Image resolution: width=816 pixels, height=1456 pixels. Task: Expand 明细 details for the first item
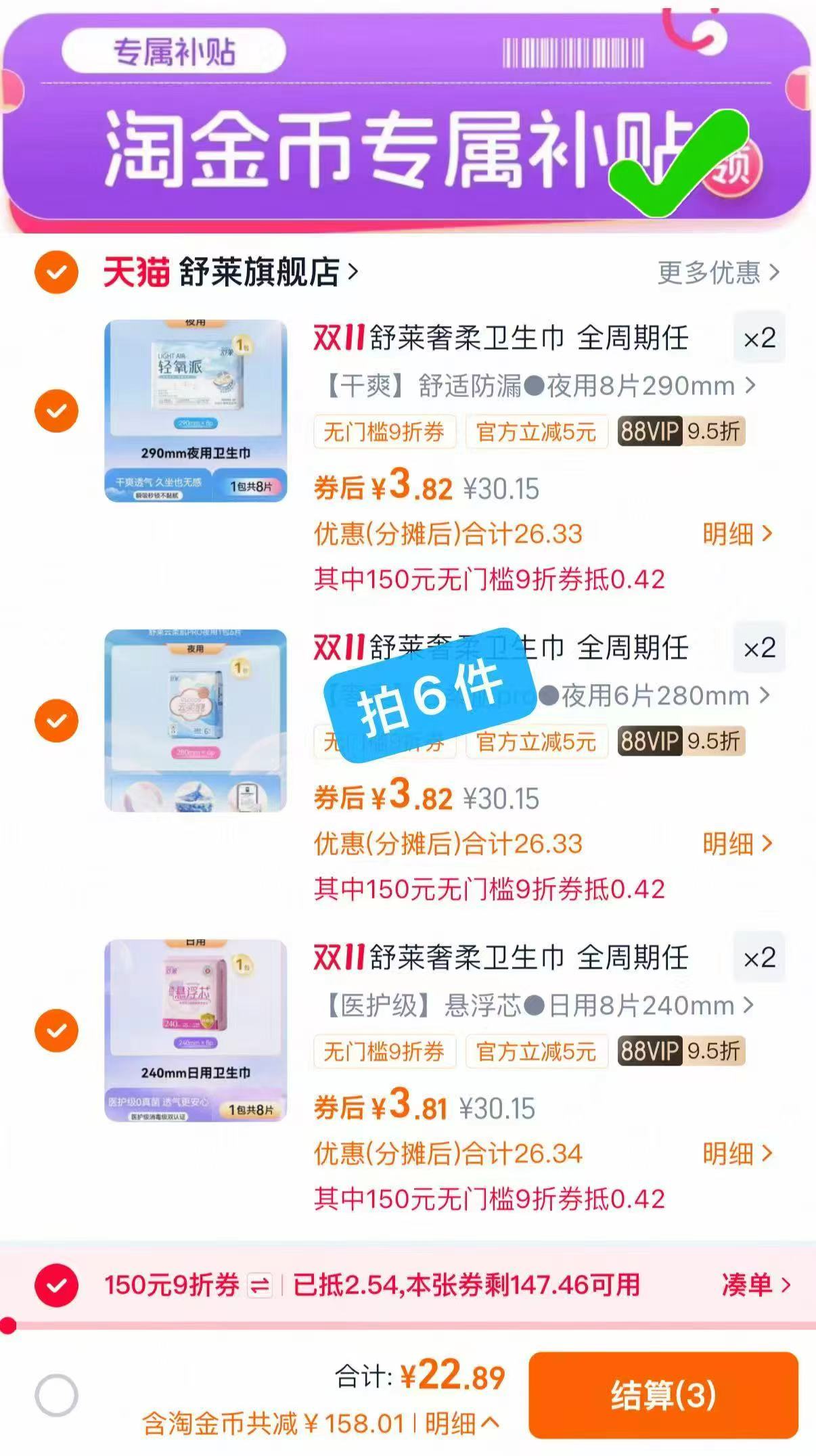738,534
